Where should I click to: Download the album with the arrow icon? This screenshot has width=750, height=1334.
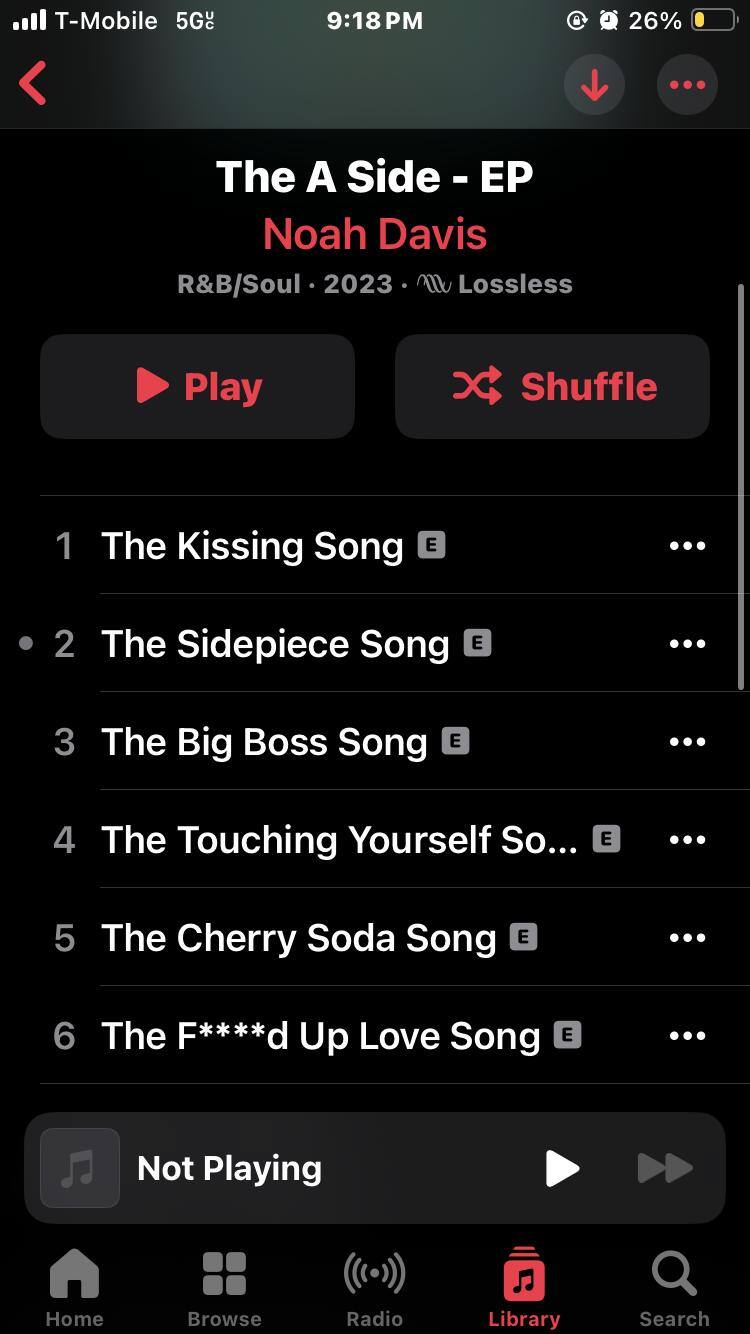594,85
